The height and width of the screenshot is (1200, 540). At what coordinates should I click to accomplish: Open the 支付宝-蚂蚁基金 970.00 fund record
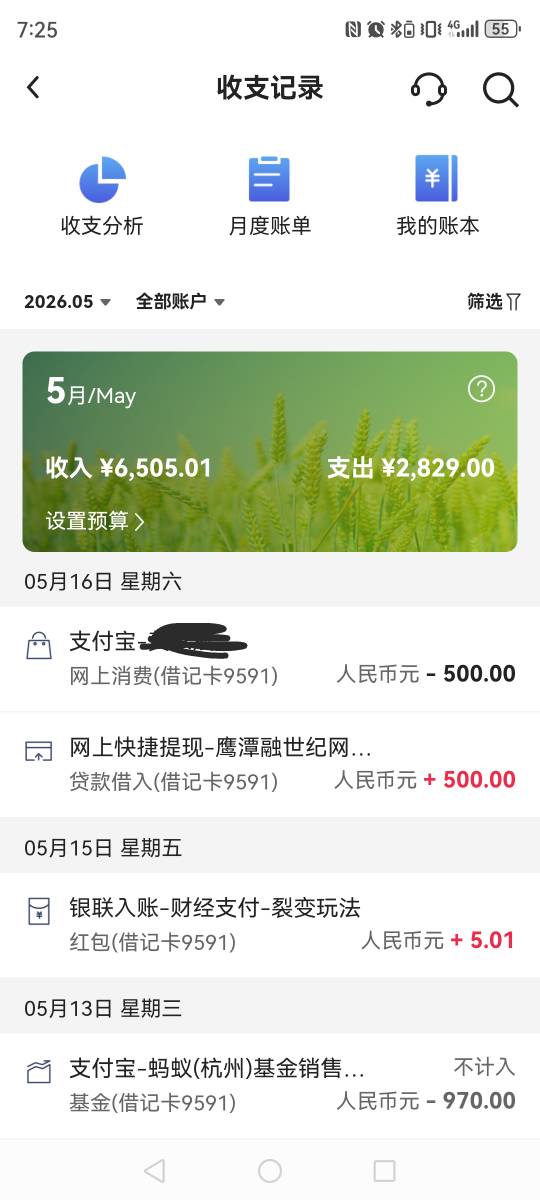point(270,1086)
